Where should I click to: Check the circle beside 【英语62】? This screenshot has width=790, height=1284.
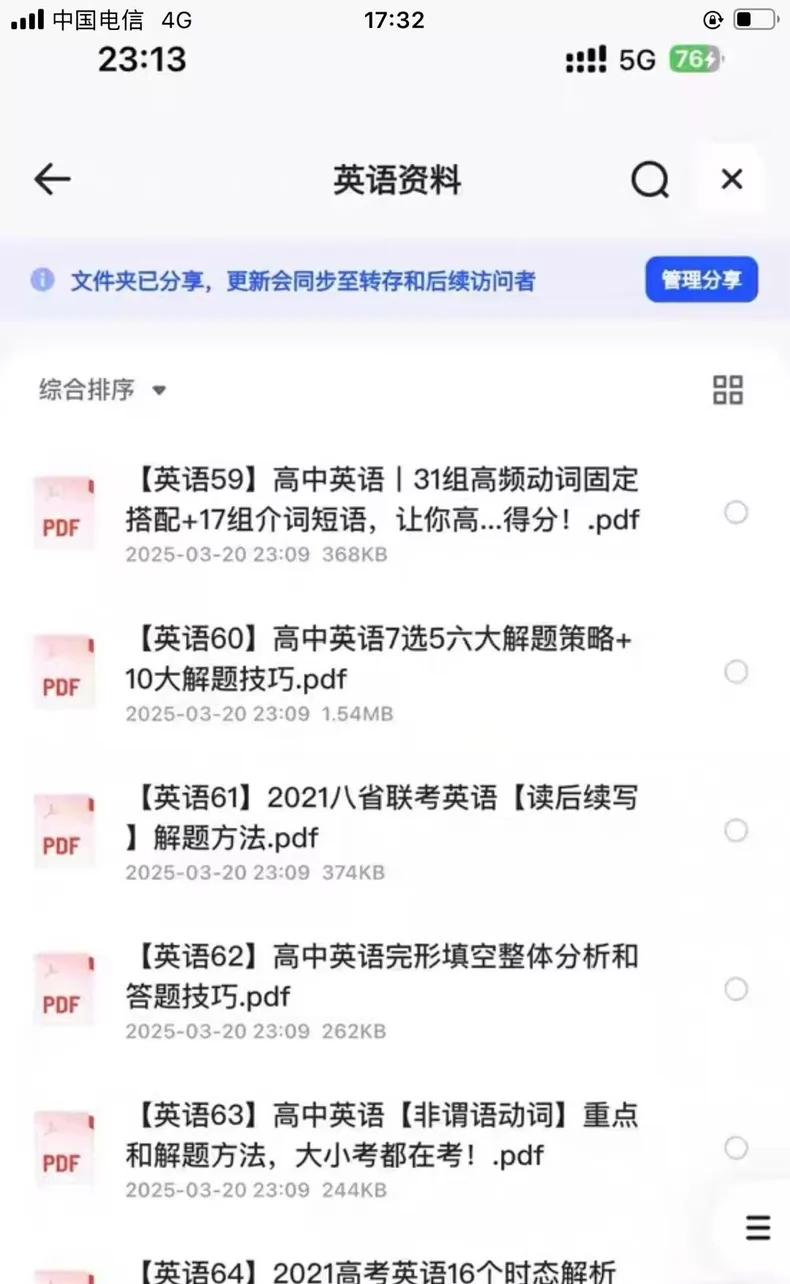(x=736, y=990)
